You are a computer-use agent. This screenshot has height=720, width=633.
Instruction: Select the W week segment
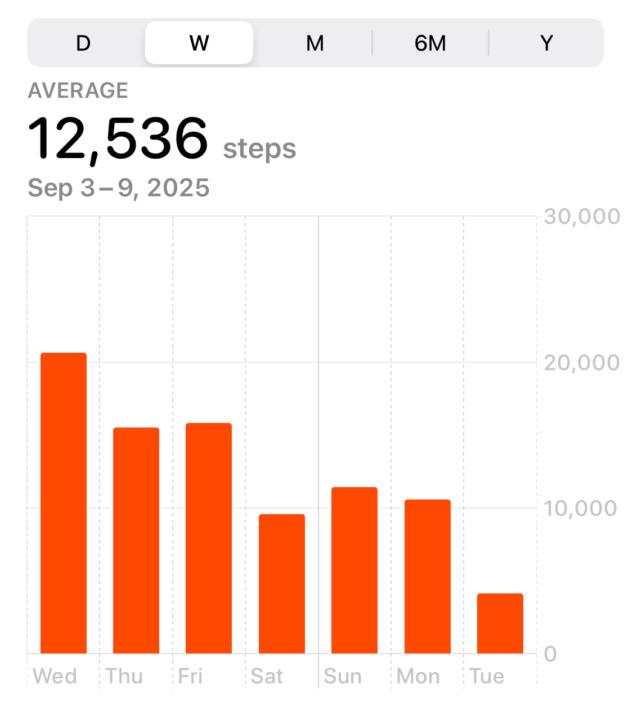point(199,43)
